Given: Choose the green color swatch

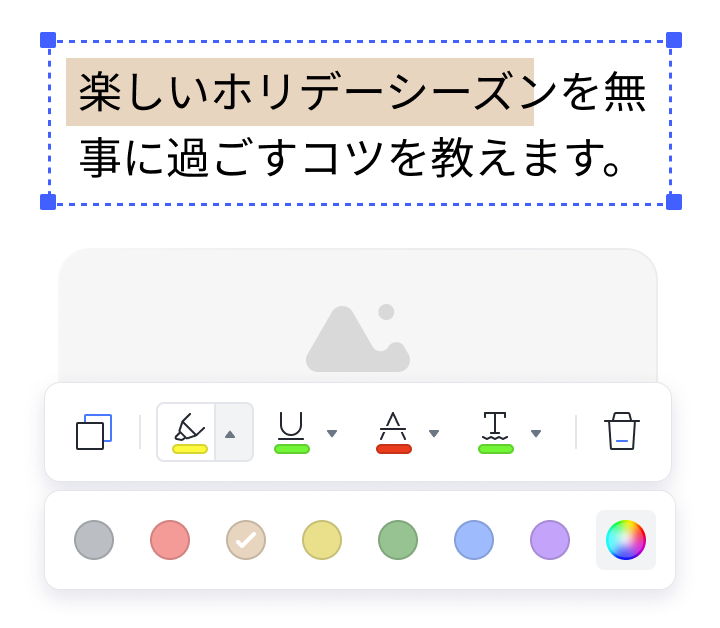Looking at the screenshot, I should [x=398, y=540].
